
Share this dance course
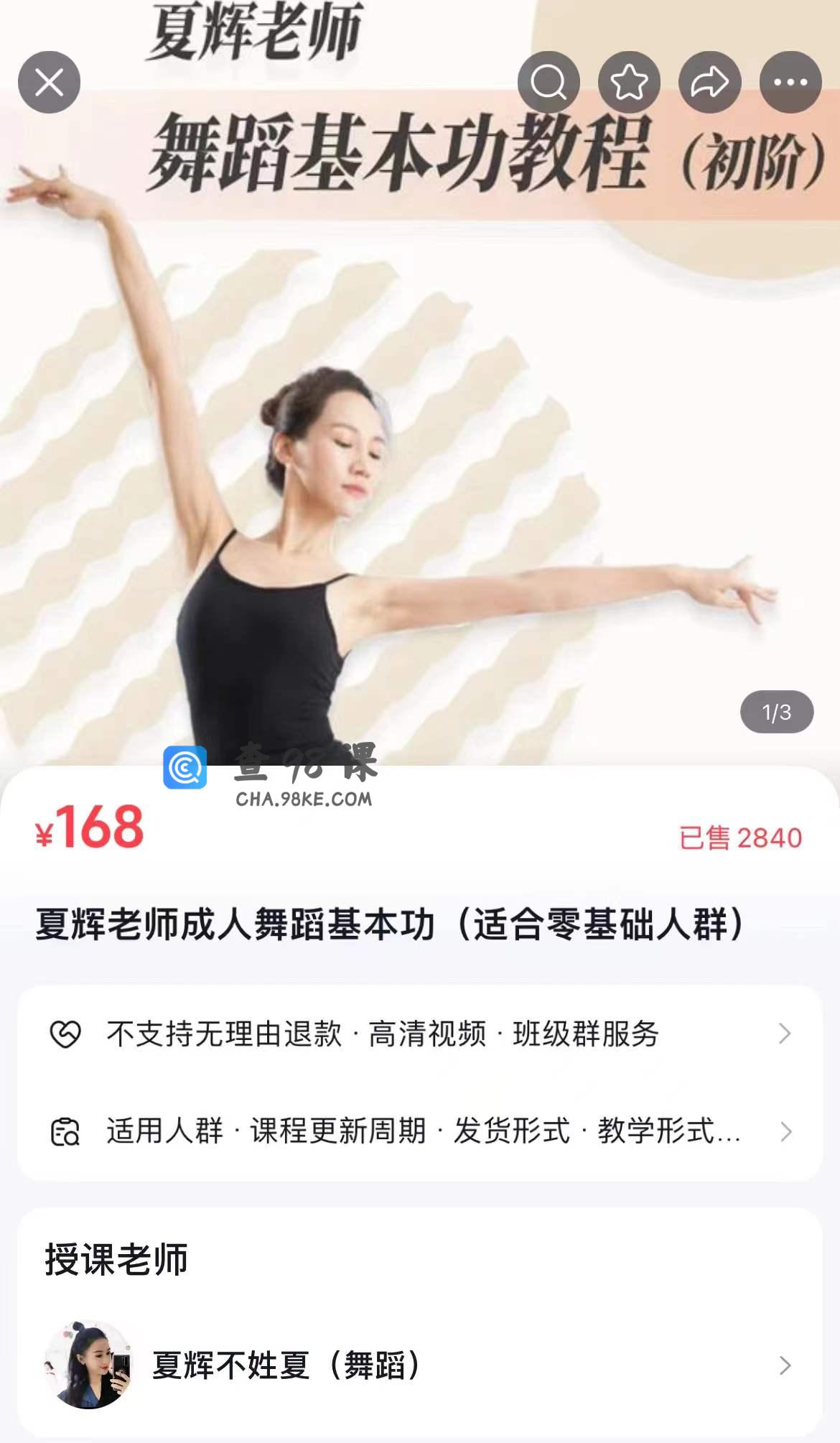click(710, 82)
